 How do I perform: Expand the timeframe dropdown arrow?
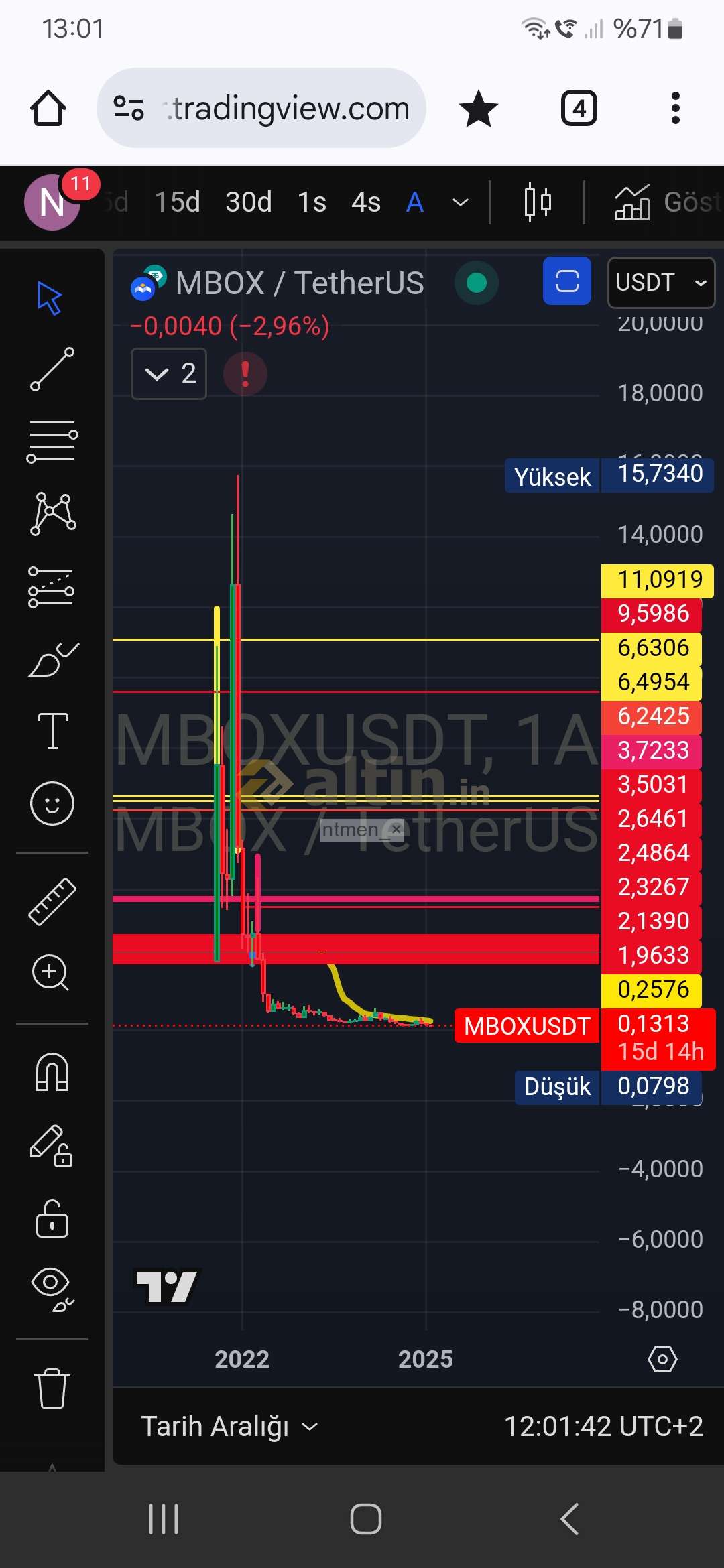tap(461, 202)
